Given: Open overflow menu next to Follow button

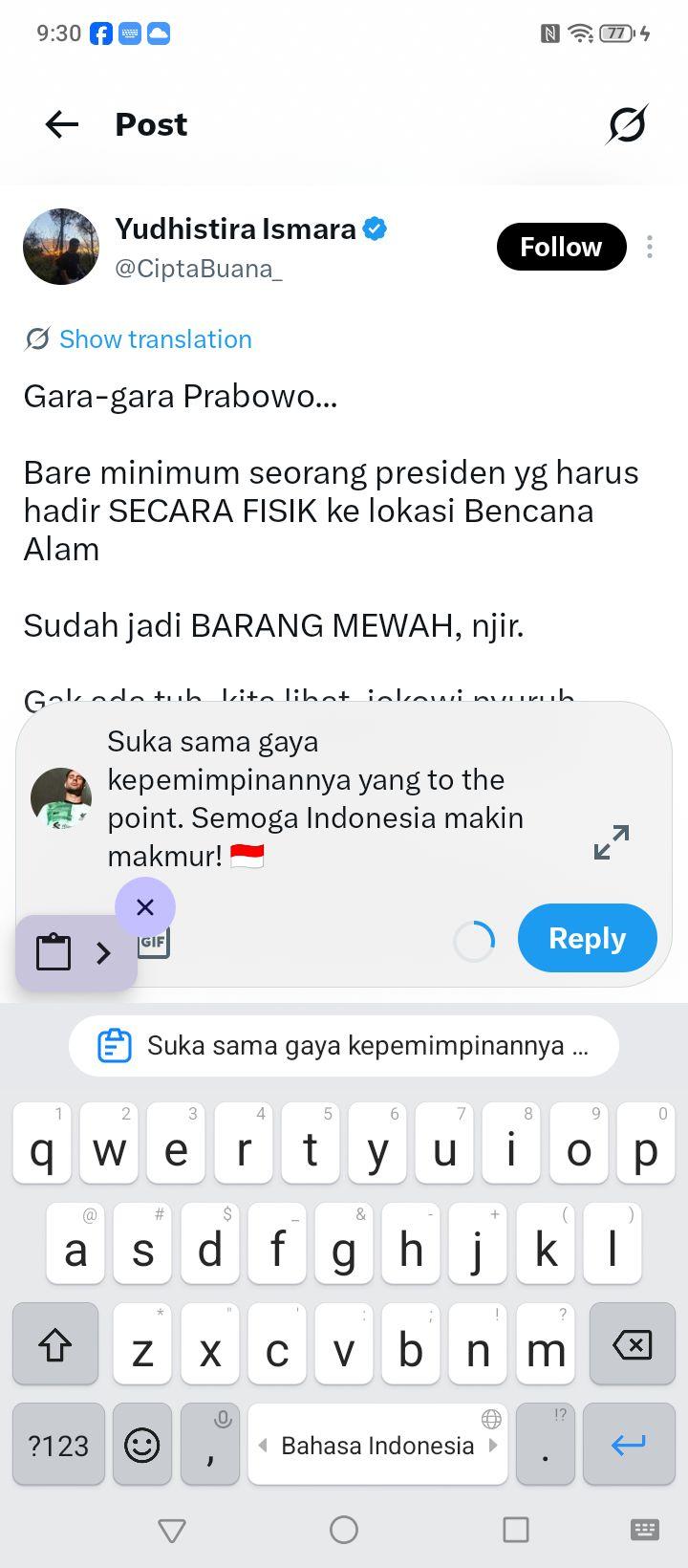Looking at the screenshot, I should pos(650,247).
